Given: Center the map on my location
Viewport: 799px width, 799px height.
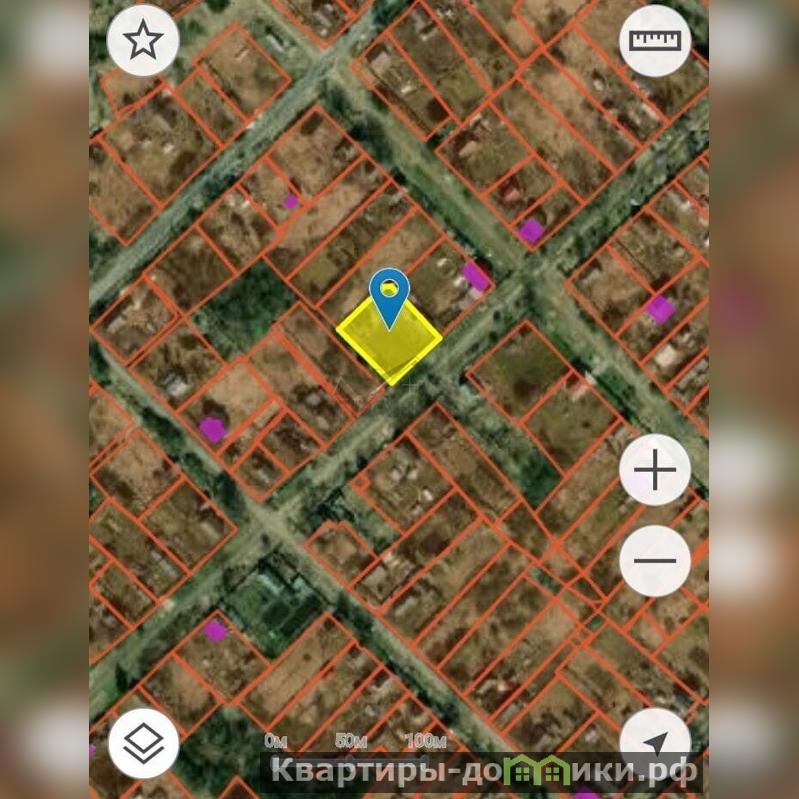Looking at the screenshot, I should [x=655, y=743].
